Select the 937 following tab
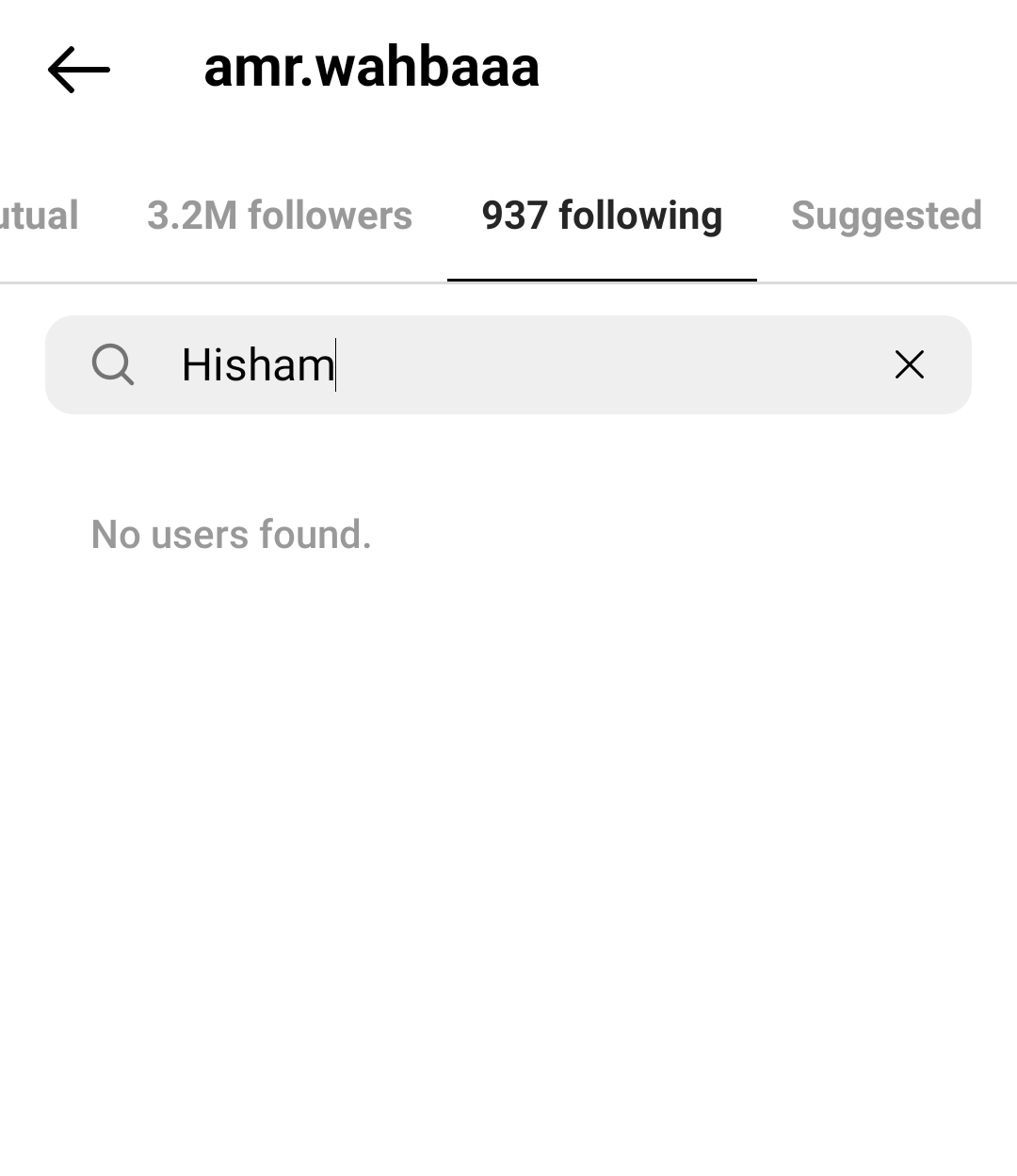This screenshot has width=1017, height=1176. [602, 216]
